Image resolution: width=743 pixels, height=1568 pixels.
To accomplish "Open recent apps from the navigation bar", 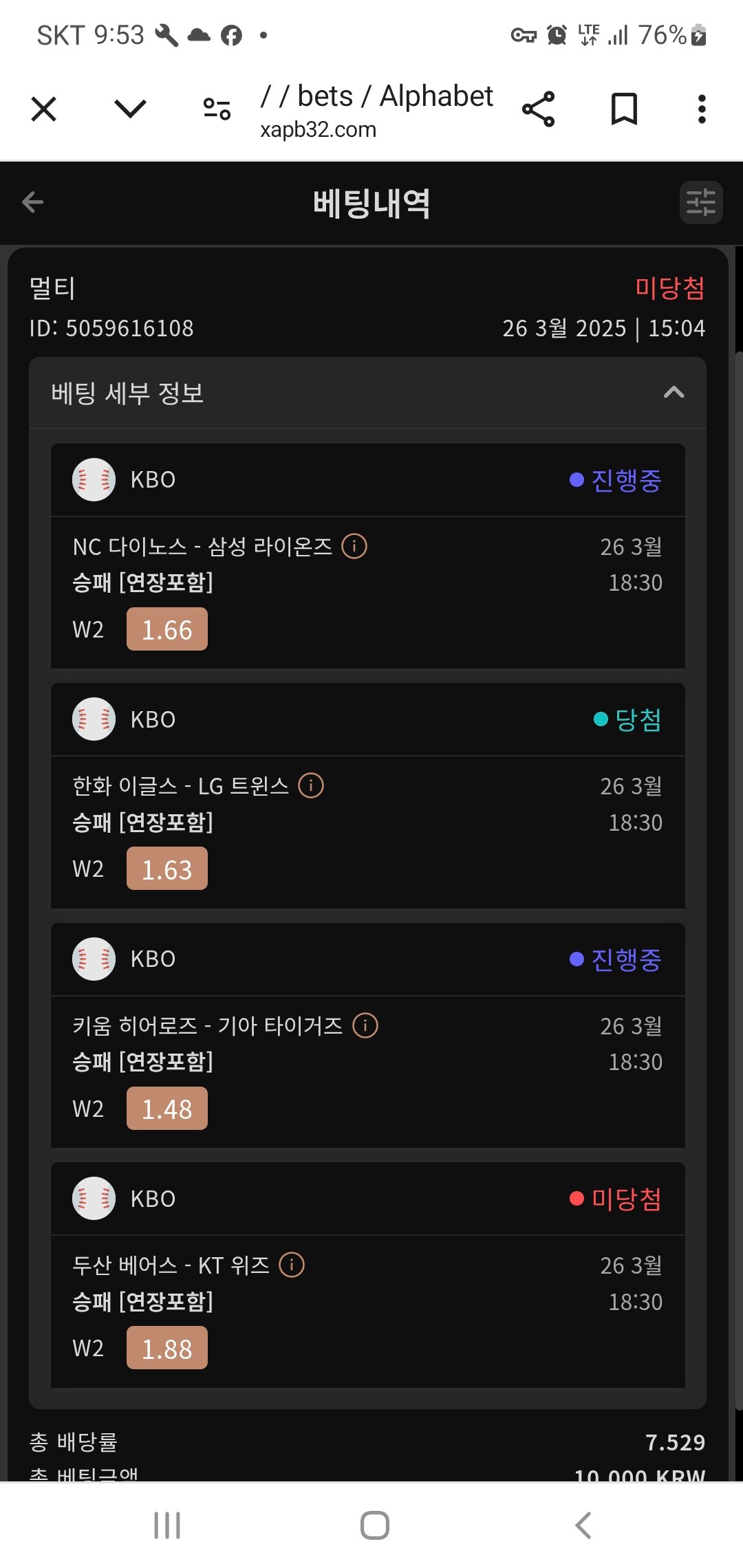I will tap(167, 1525).
